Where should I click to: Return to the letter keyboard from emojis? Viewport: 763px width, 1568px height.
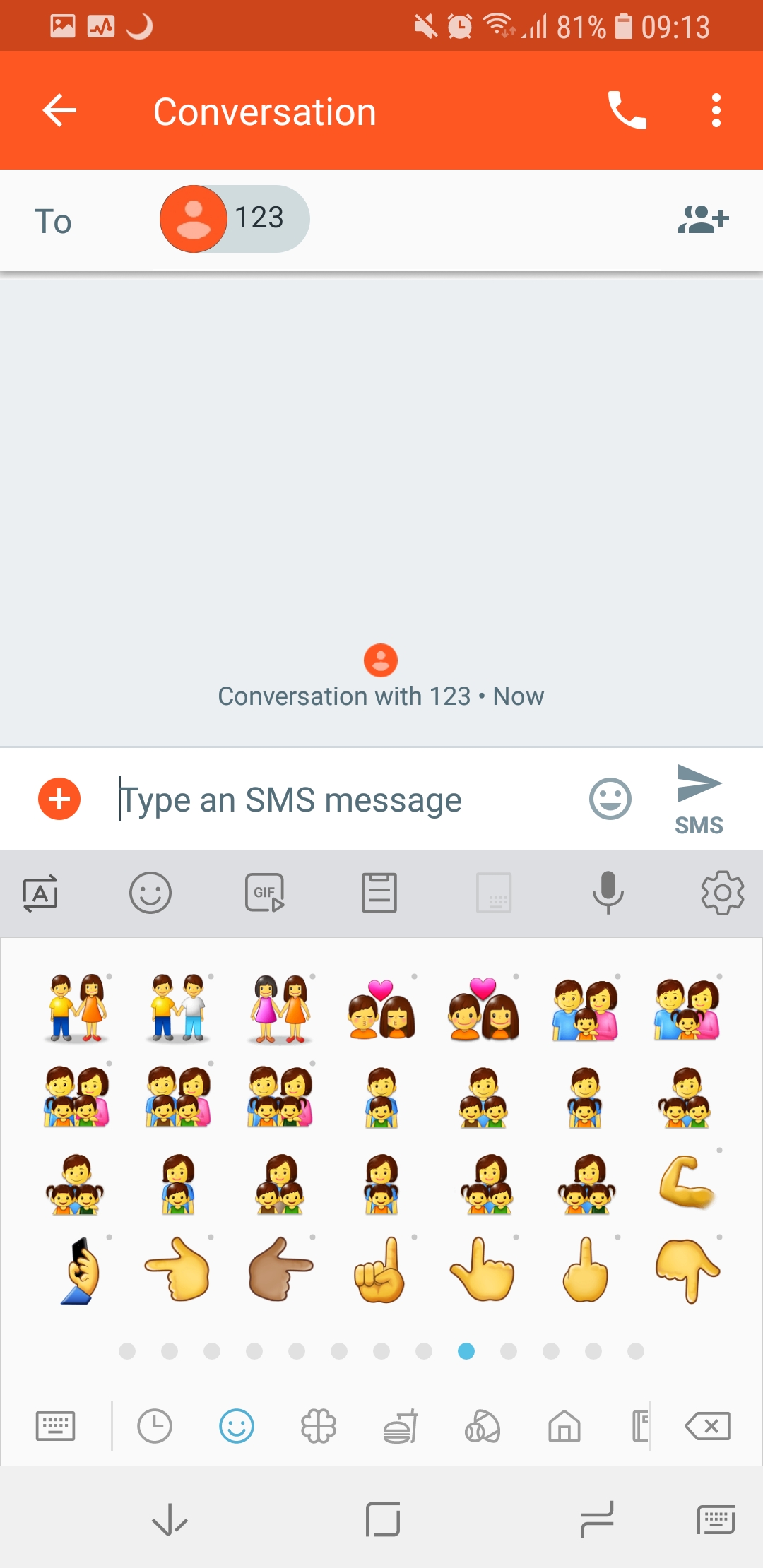coord(55,1426)
